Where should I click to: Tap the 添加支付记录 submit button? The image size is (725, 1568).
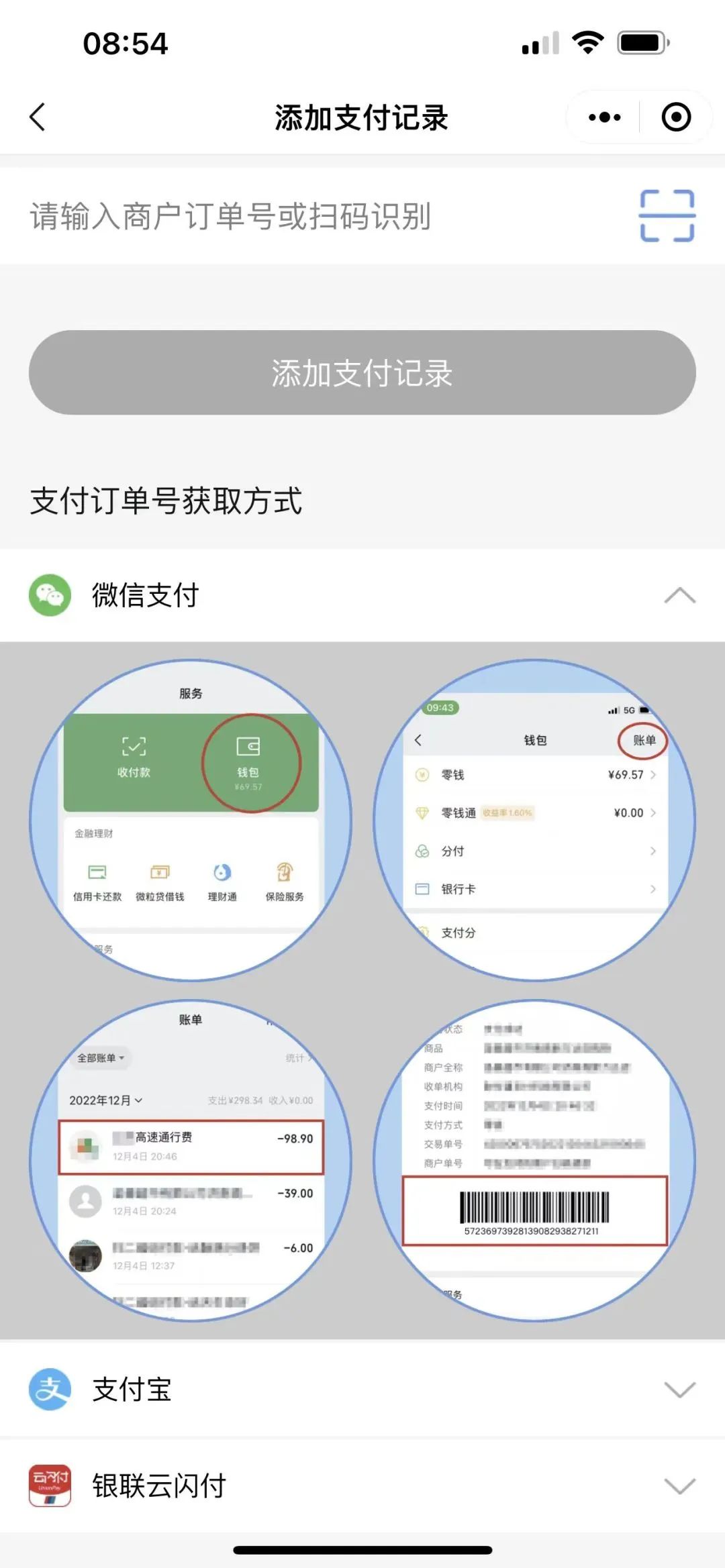coord(362,372)
